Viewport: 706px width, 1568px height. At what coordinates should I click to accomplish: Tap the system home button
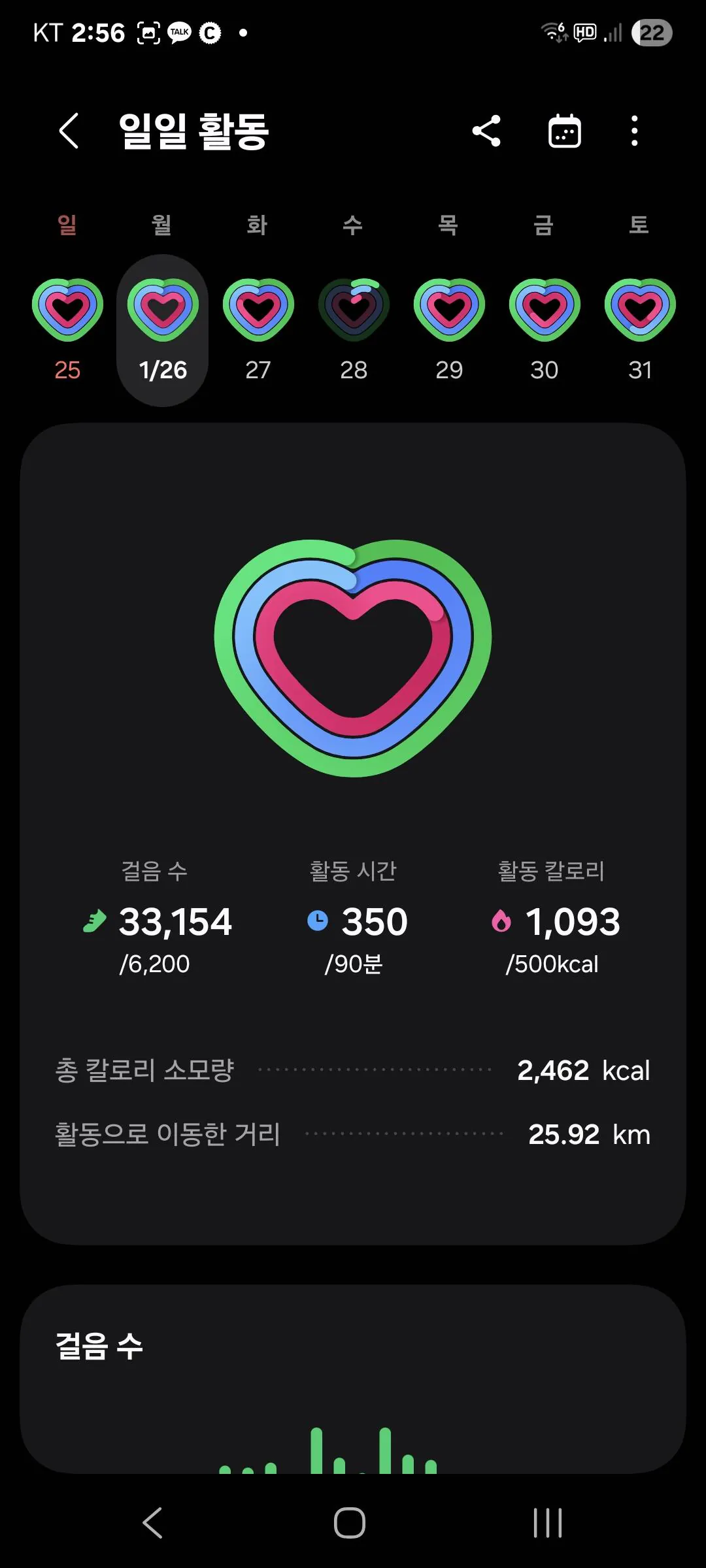click(350, 1523)
